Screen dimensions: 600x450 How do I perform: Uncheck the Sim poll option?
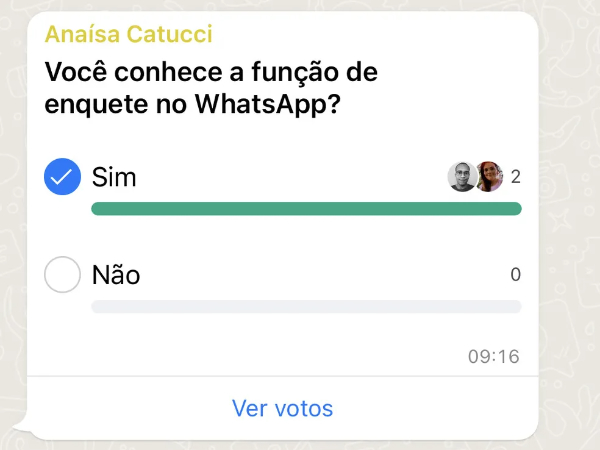(x=63, y=178)
